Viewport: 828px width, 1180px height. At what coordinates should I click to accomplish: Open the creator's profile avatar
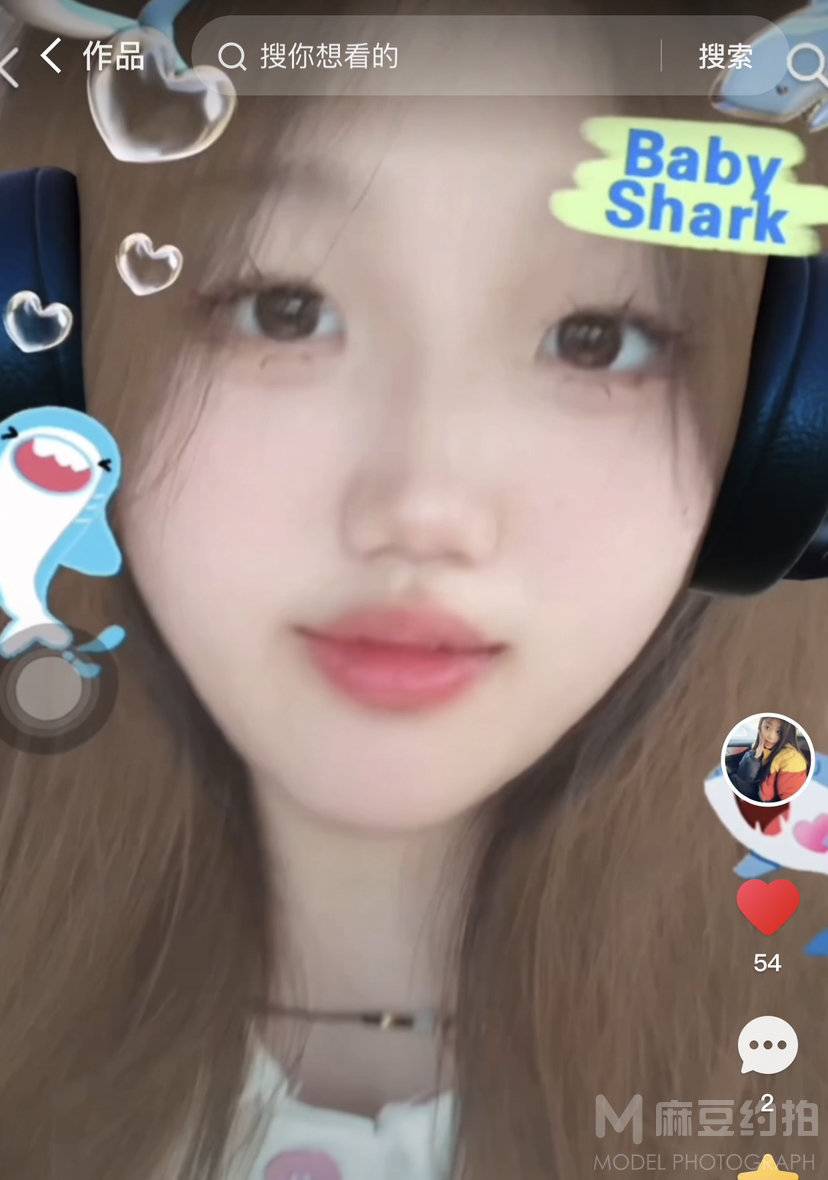767,759
